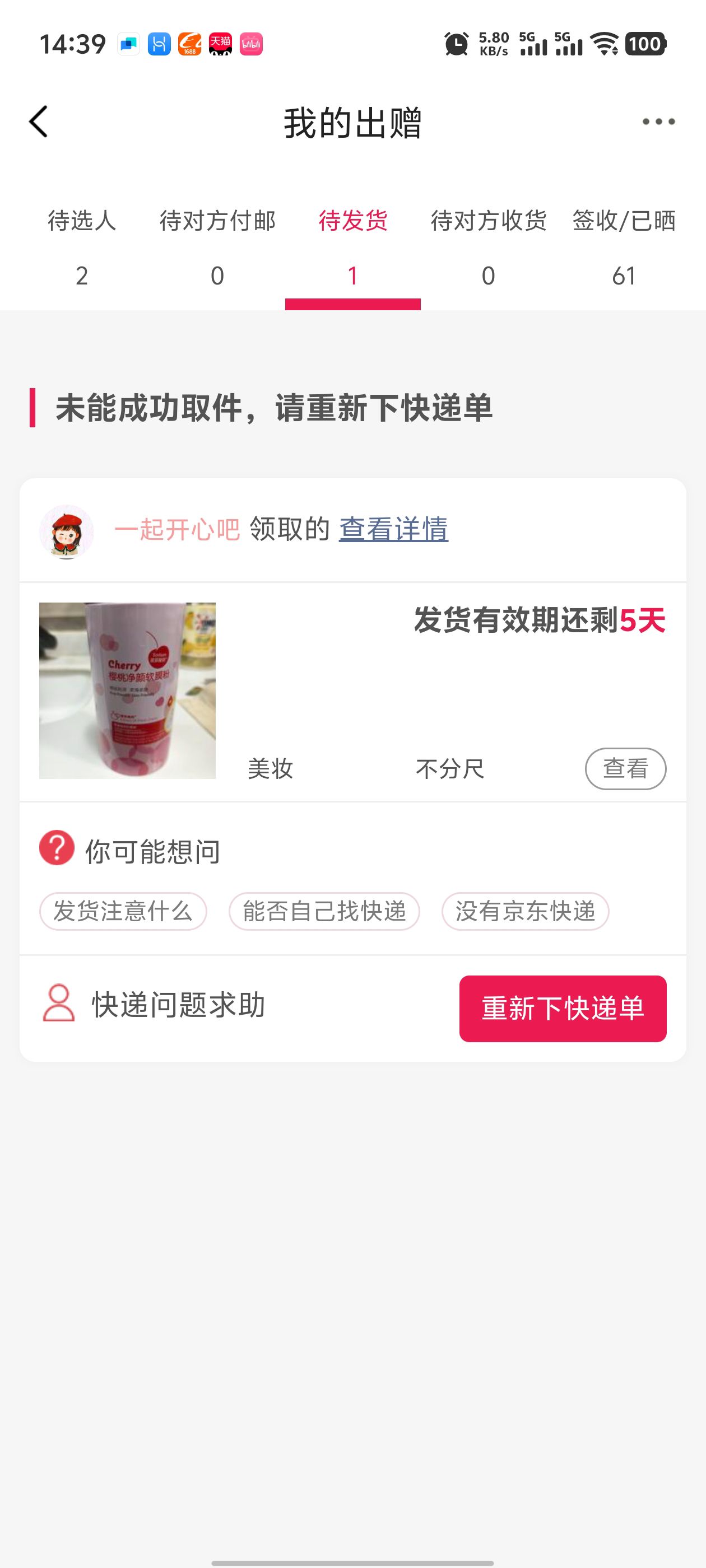Image resolution: width=706 pixels, height=1568 pixels.
Task: Tap the 重新下快递单 button
Action: 562,1008
